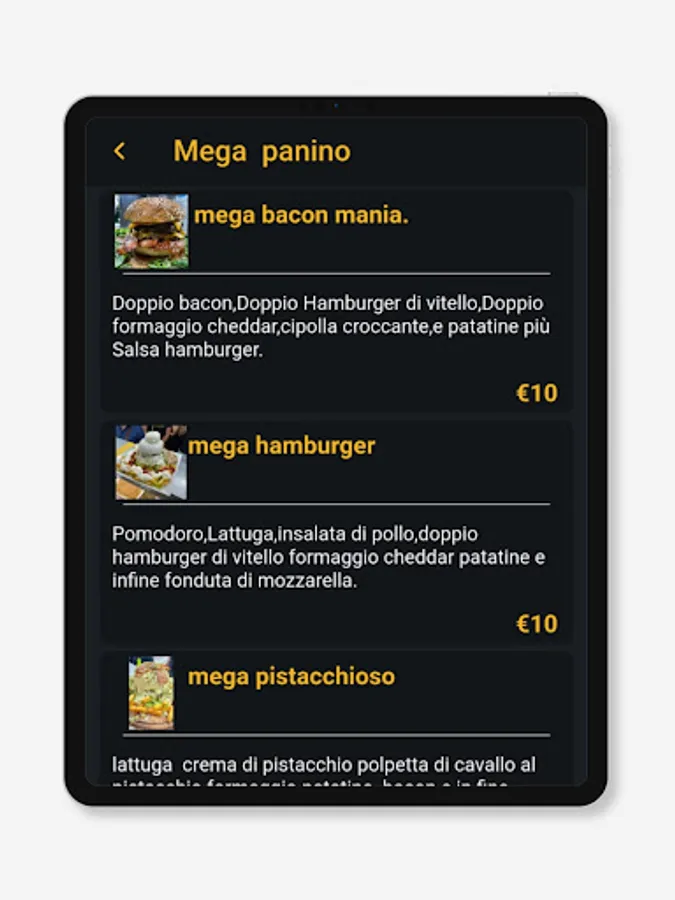Select the mega hamburger item

click(x=281, y=446)
